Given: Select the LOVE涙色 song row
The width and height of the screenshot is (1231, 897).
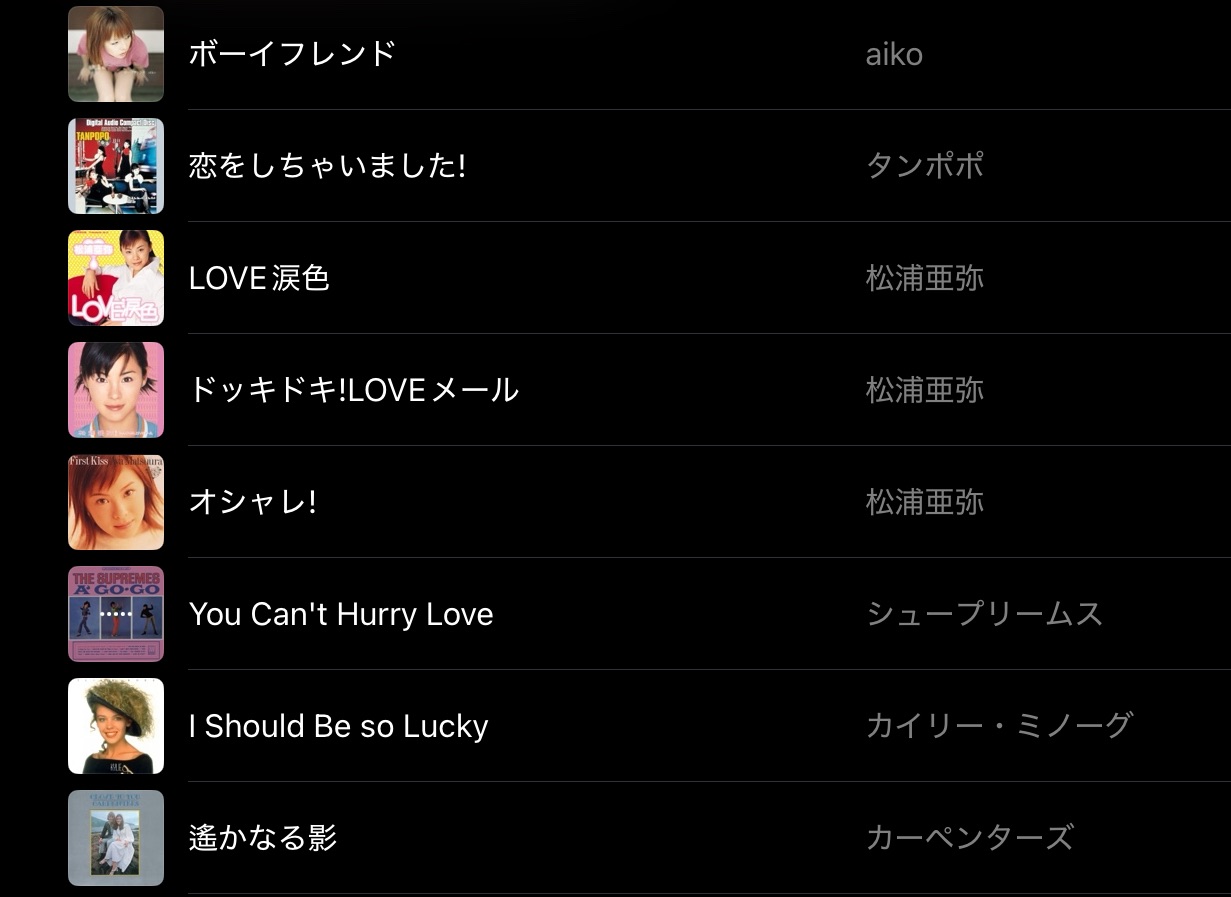Looking at the screenshot, I should (x=259, y=278).
